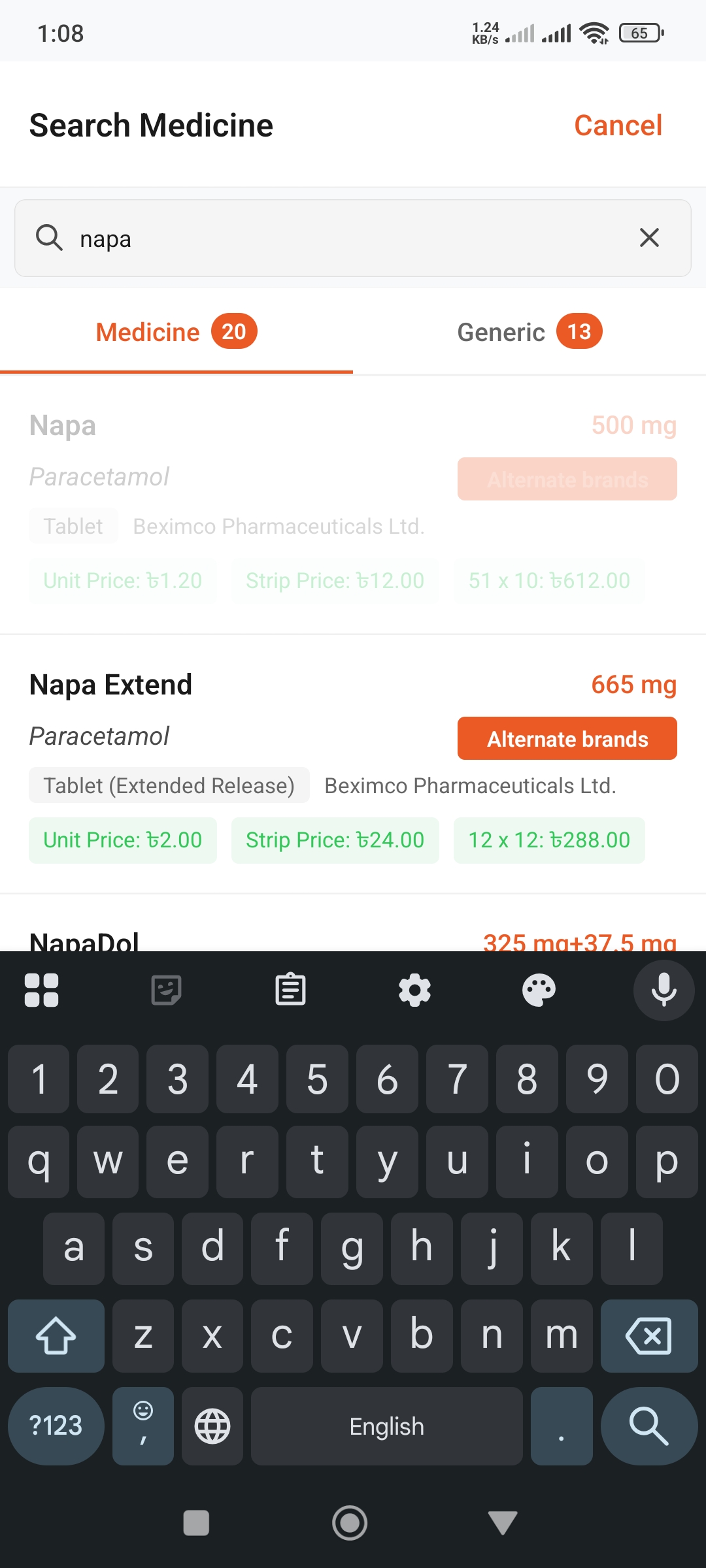Tap the sticker/emoji suggestion icon on keyboard
This screenshot has width=706, height=1568.
coord(165,990)
